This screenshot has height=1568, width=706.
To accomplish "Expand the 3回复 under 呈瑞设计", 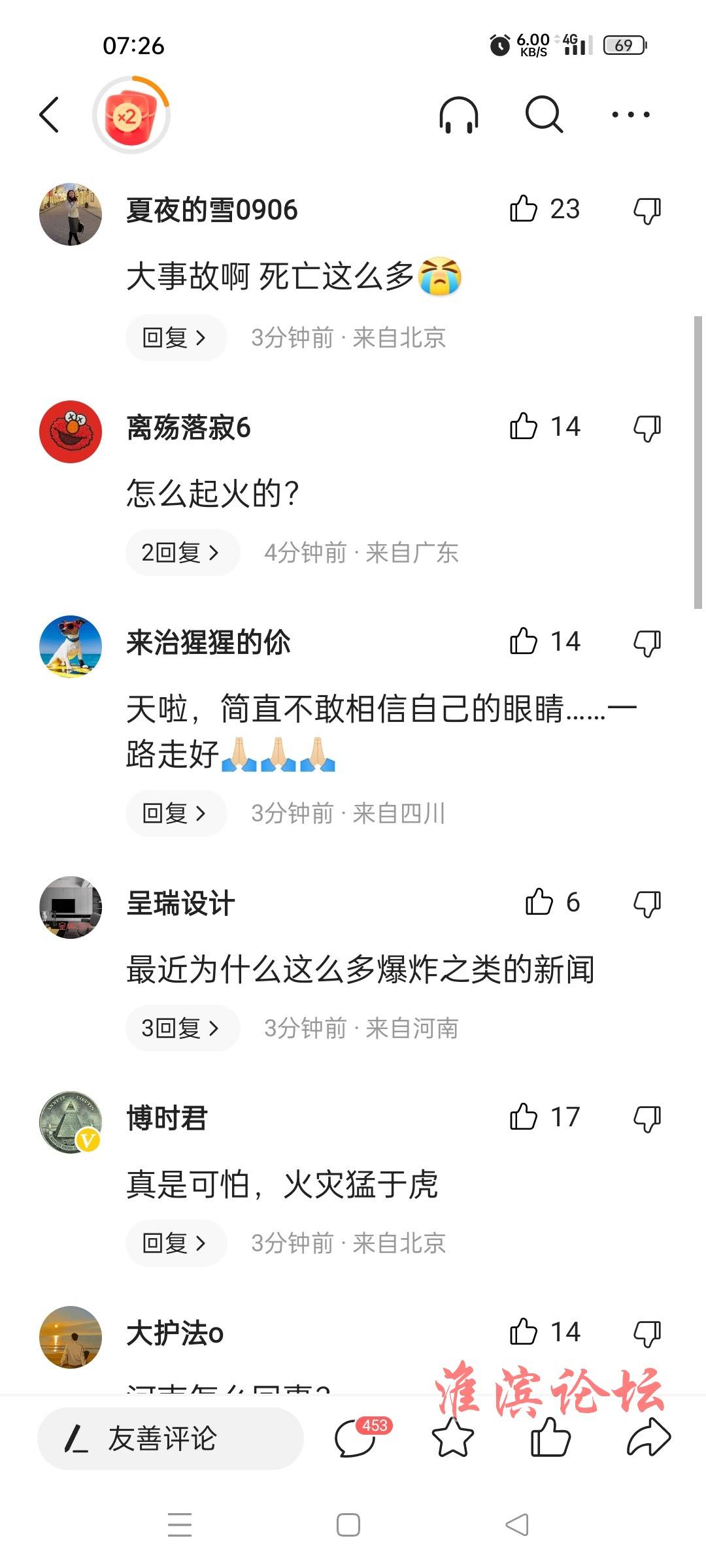I will tap(182, 1028).
